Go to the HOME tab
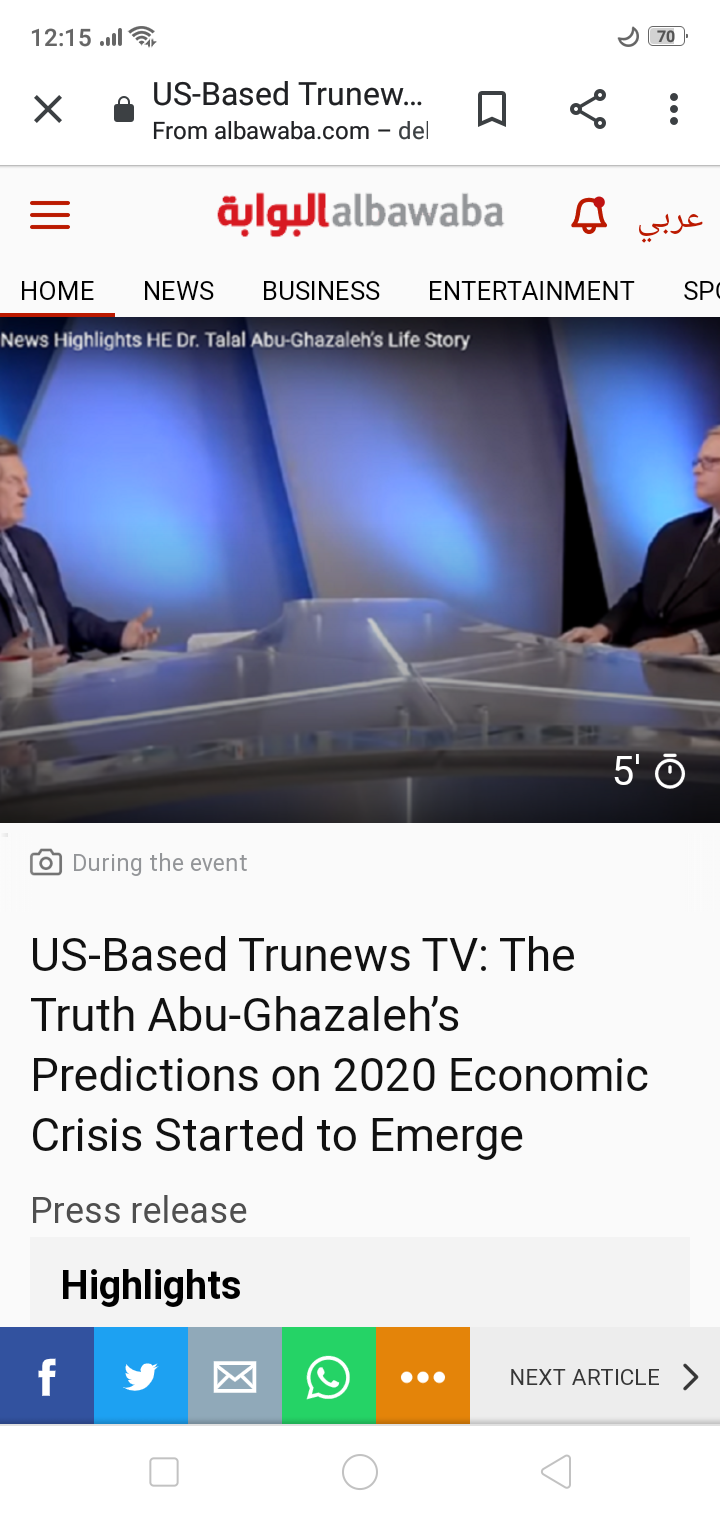Viewport: 720px width, 1520px height. [x=57, y=291]
